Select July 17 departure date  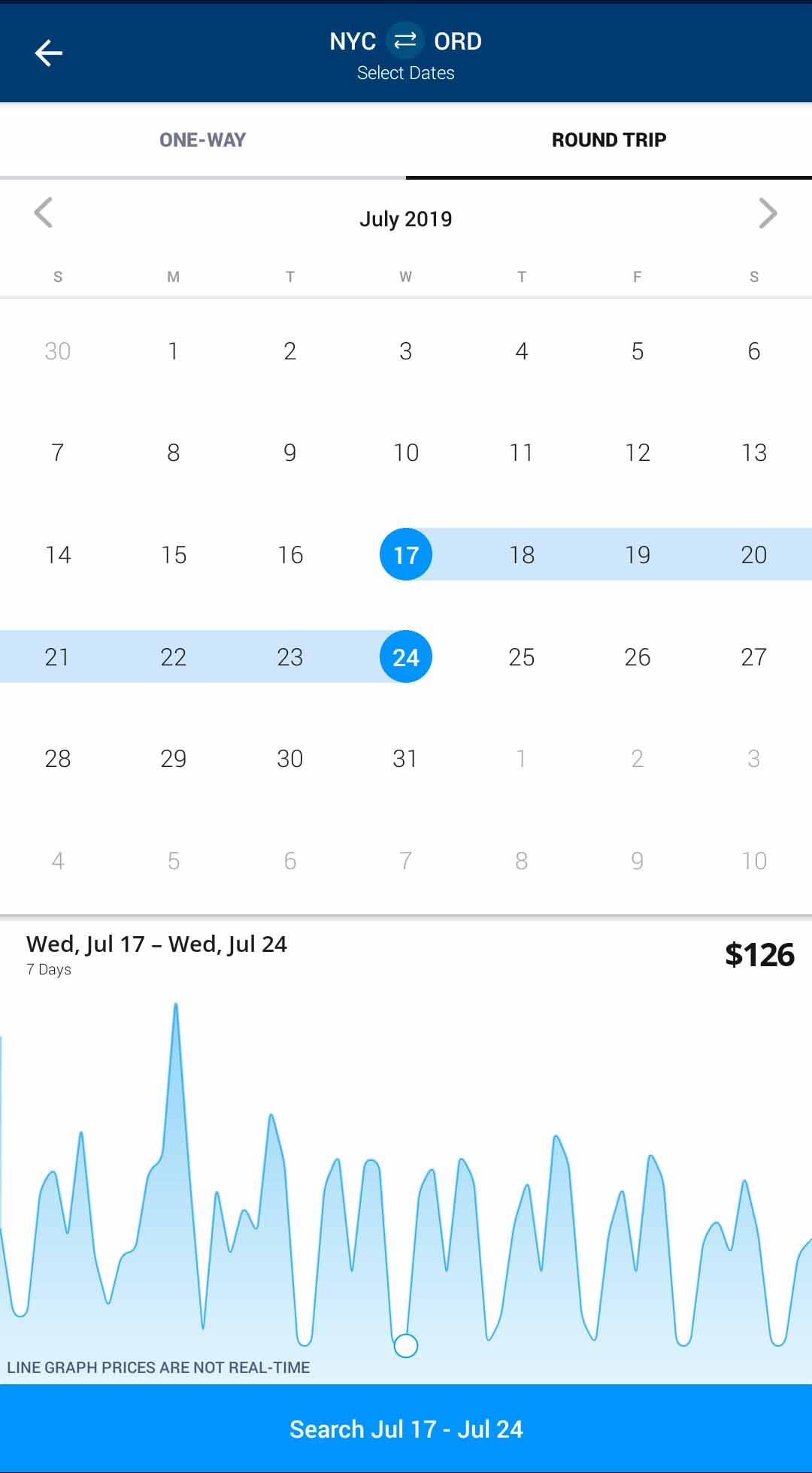coord(406,555)
